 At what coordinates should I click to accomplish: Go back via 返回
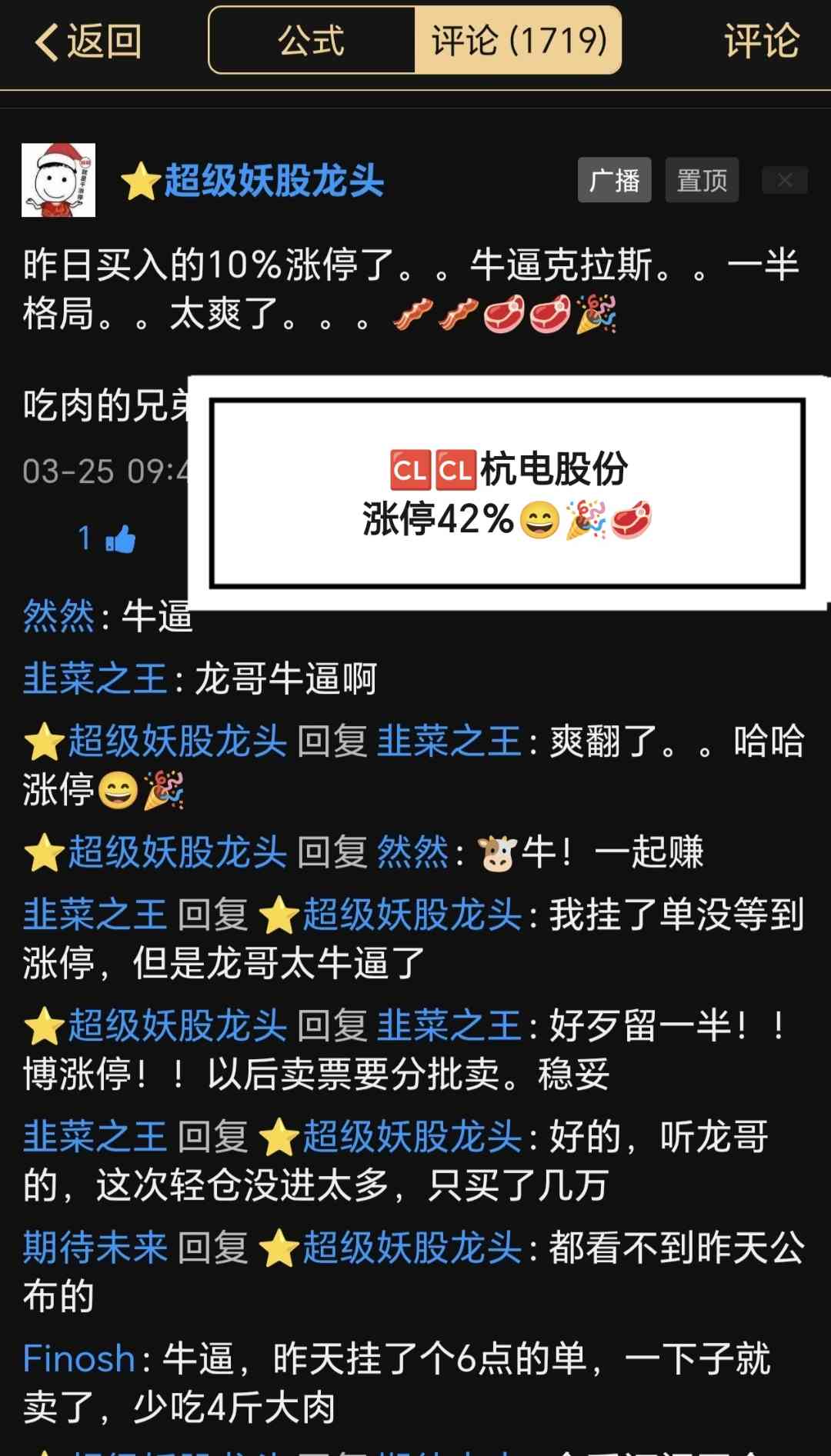[x=88, y=42]
